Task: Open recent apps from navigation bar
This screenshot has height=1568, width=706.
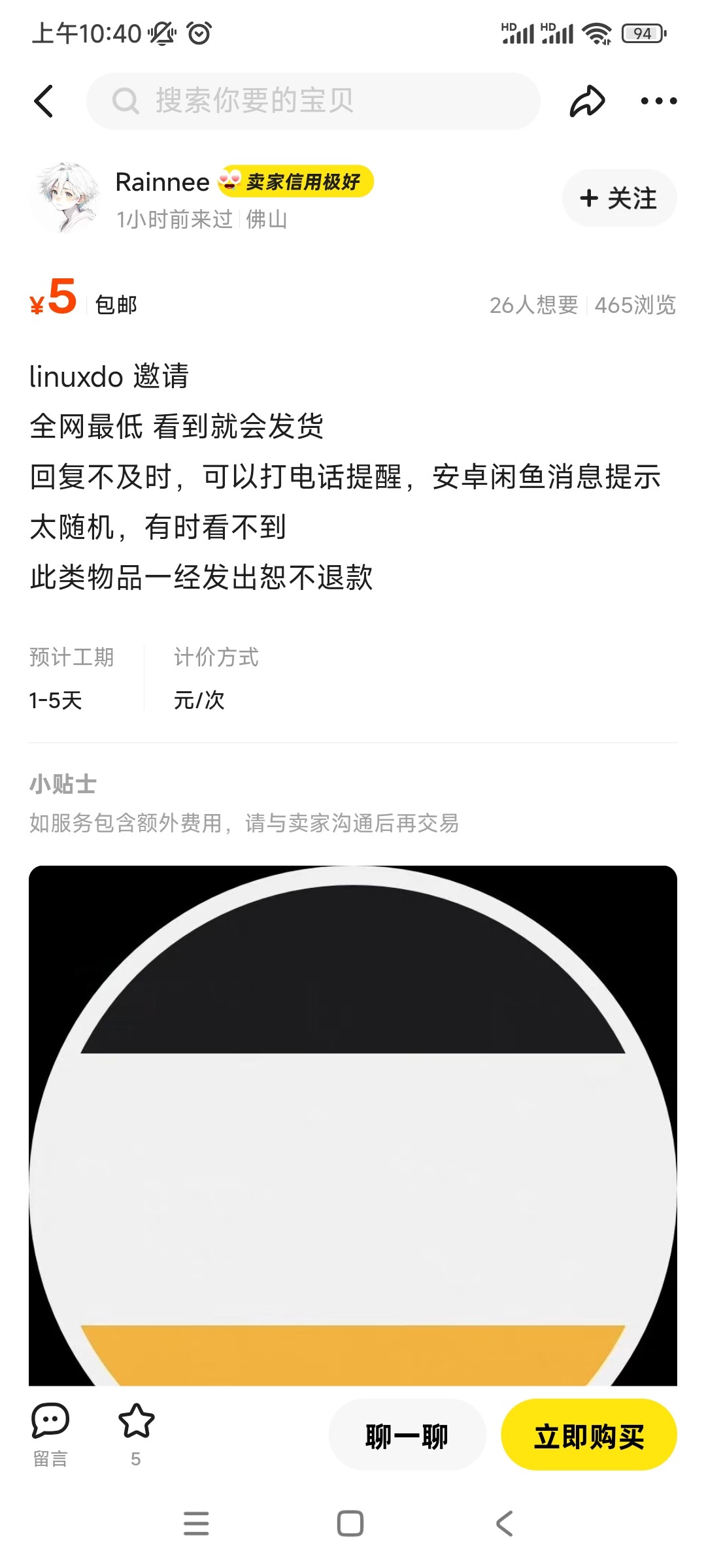Action: (x=196, y=1524)
